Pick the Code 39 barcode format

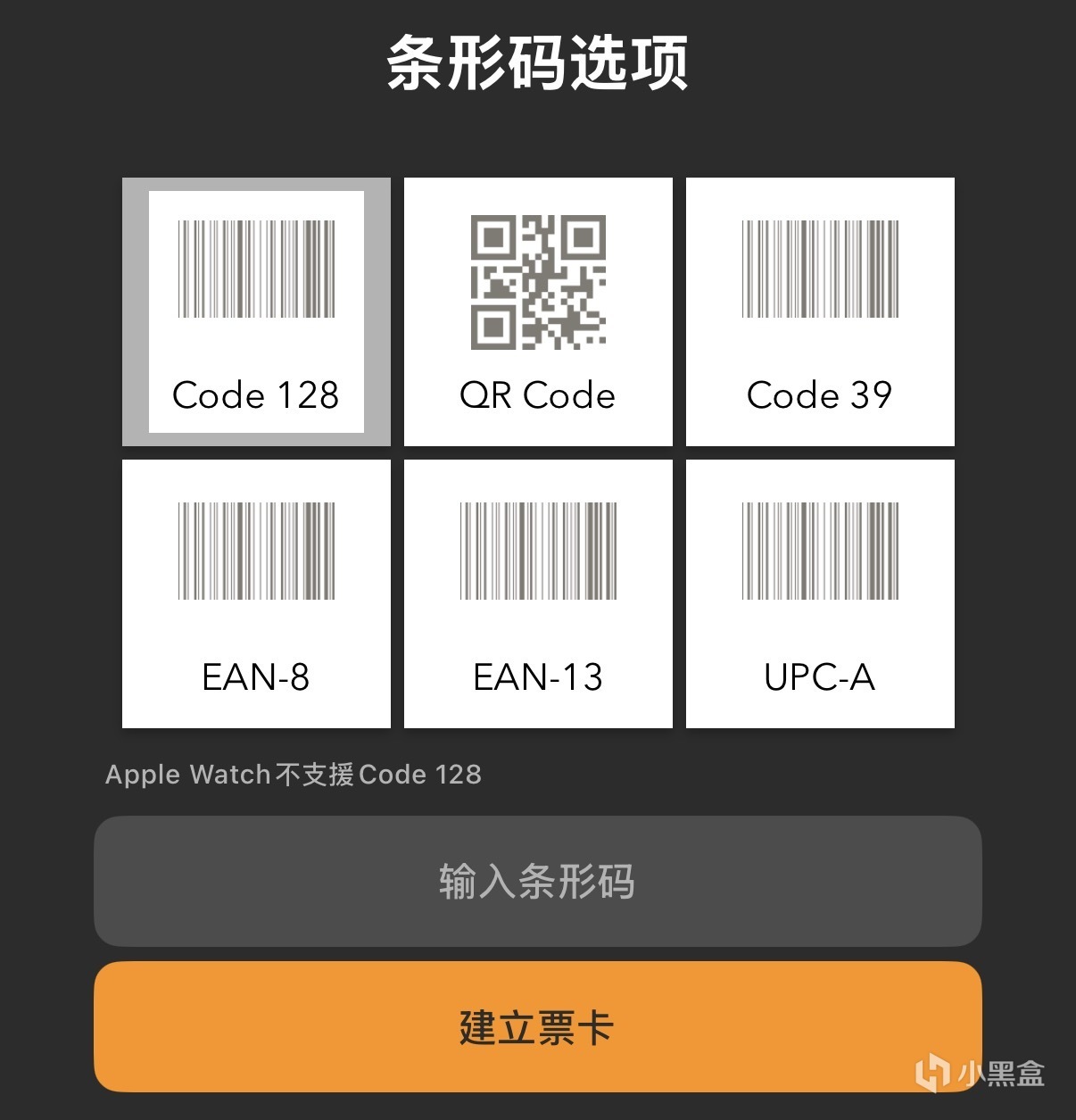coord(820,311)
